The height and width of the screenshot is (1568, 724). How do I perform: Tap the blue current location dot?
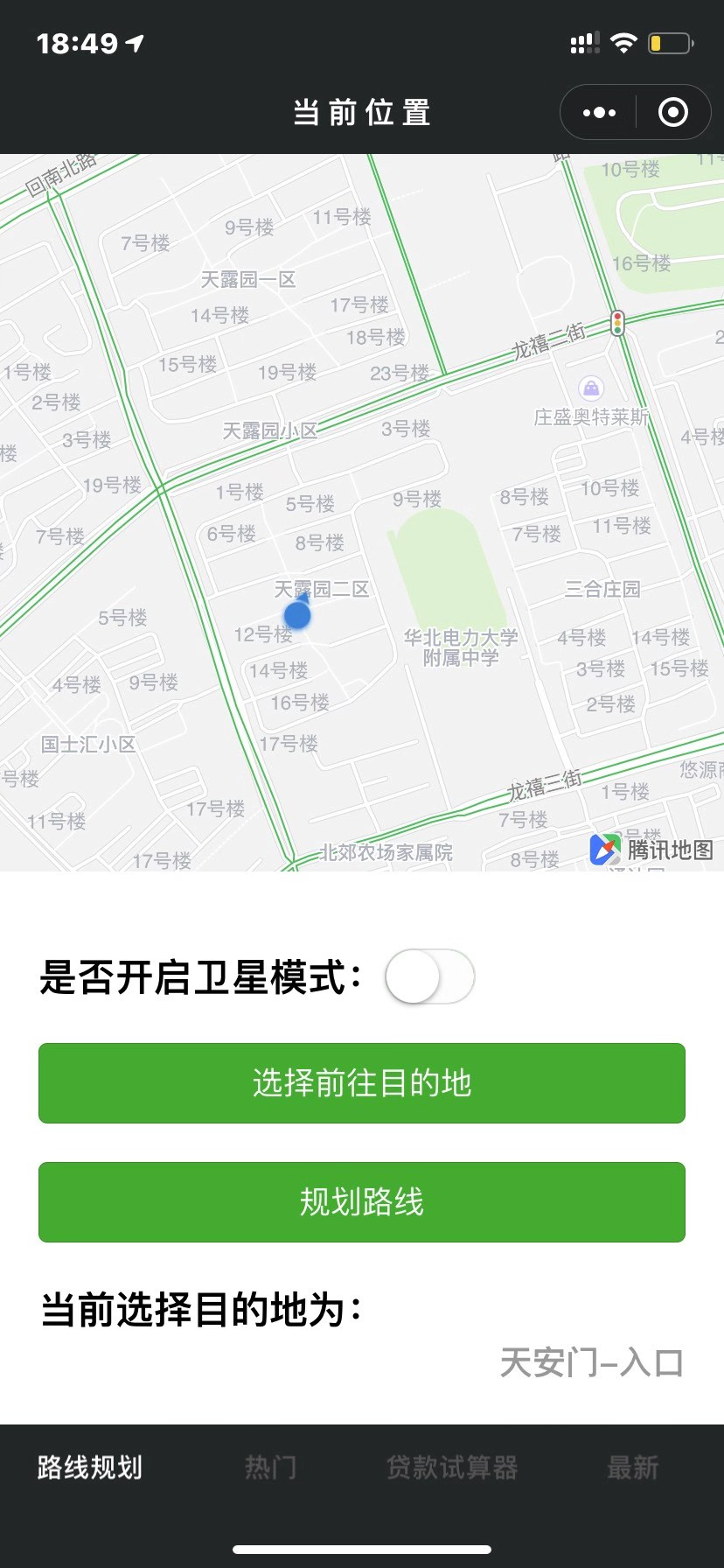click(297, 615)
